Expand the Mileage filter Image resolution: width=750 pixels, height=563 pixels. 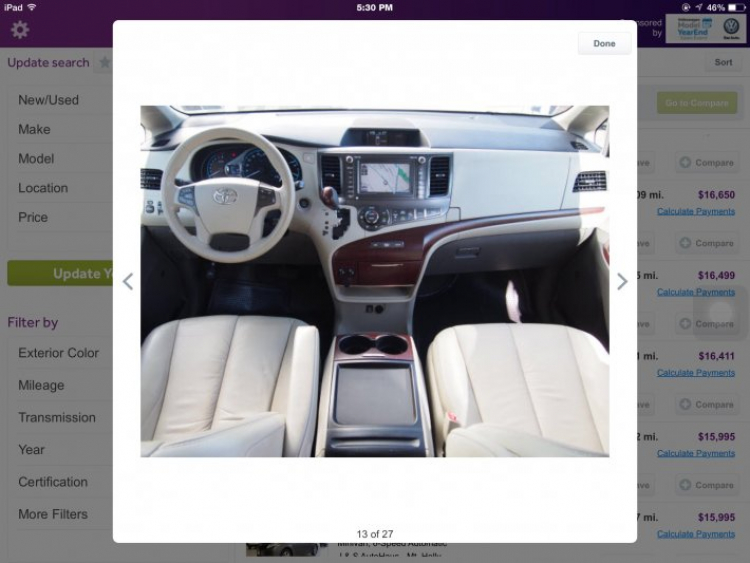coord(41,385)
